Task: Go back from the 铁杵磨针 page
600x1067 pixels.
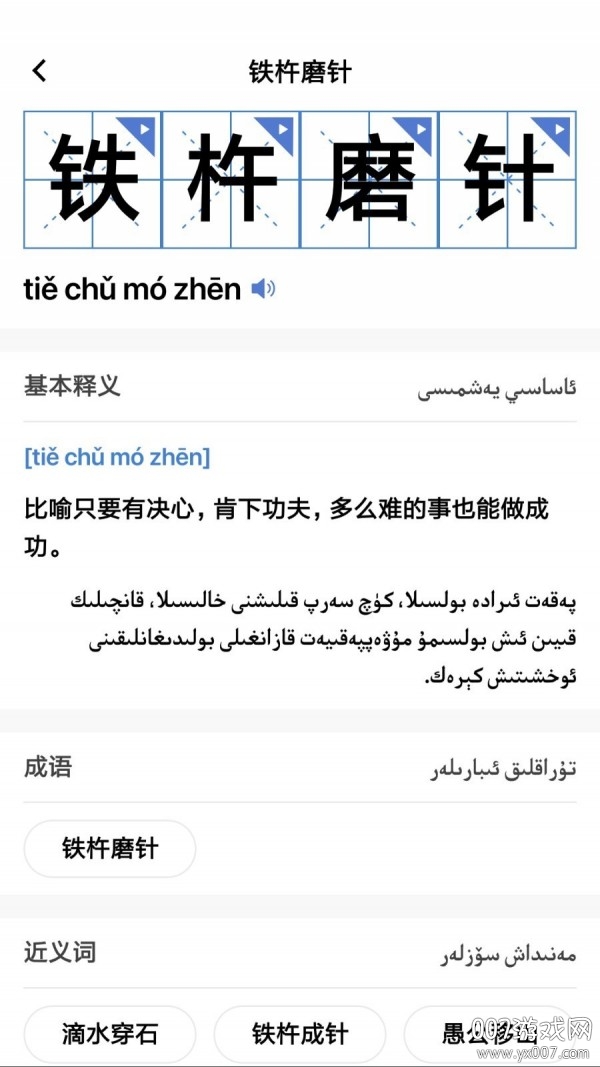Action: coord(39,71)
